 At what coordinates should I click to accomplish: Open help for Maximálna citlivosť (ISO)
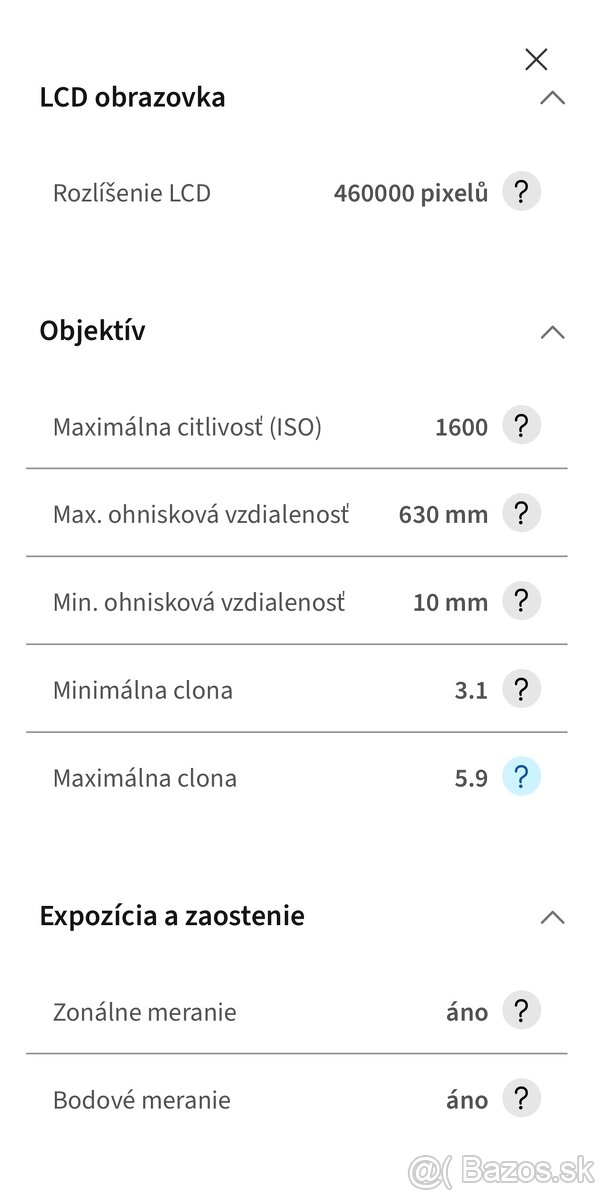pos(521,426)
